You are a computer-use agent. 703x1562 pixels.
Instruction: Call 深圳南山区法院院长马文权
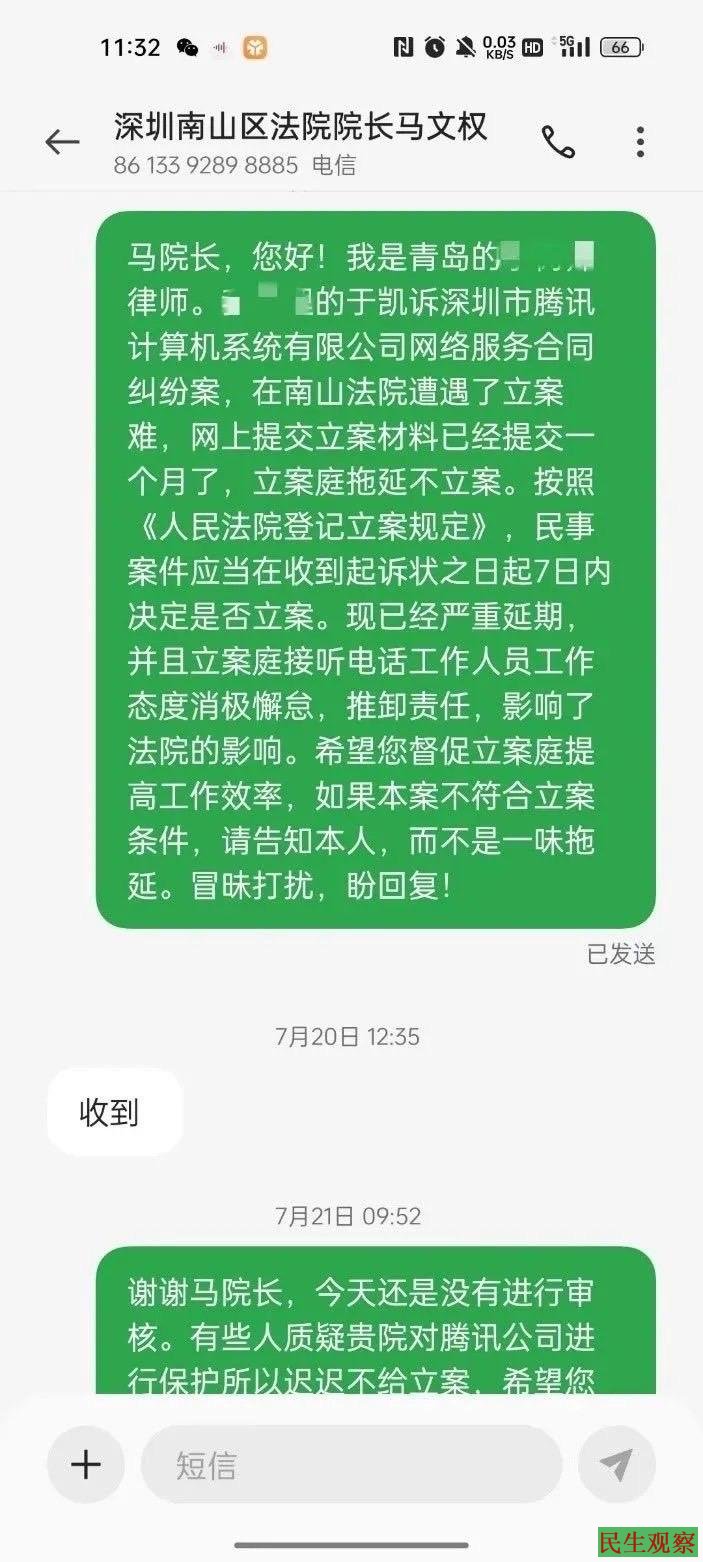pyautogui.click(x=558, y=142)
